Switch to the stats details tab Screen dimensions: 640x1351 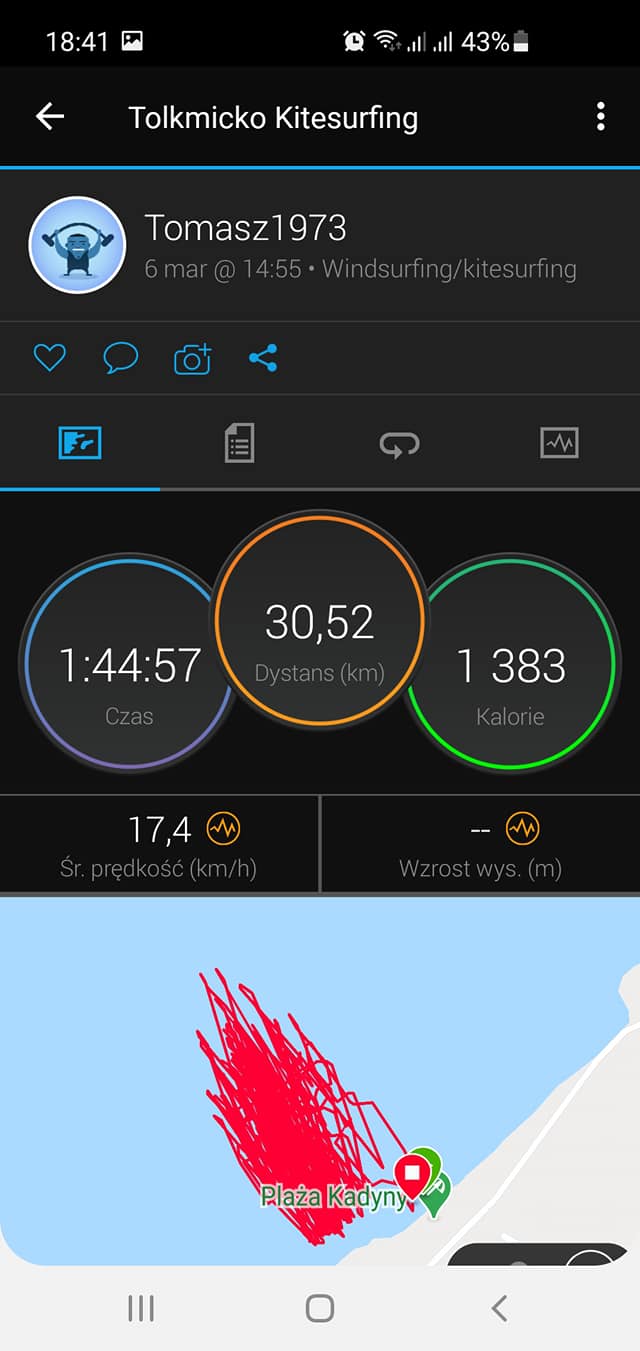(239, 442)
